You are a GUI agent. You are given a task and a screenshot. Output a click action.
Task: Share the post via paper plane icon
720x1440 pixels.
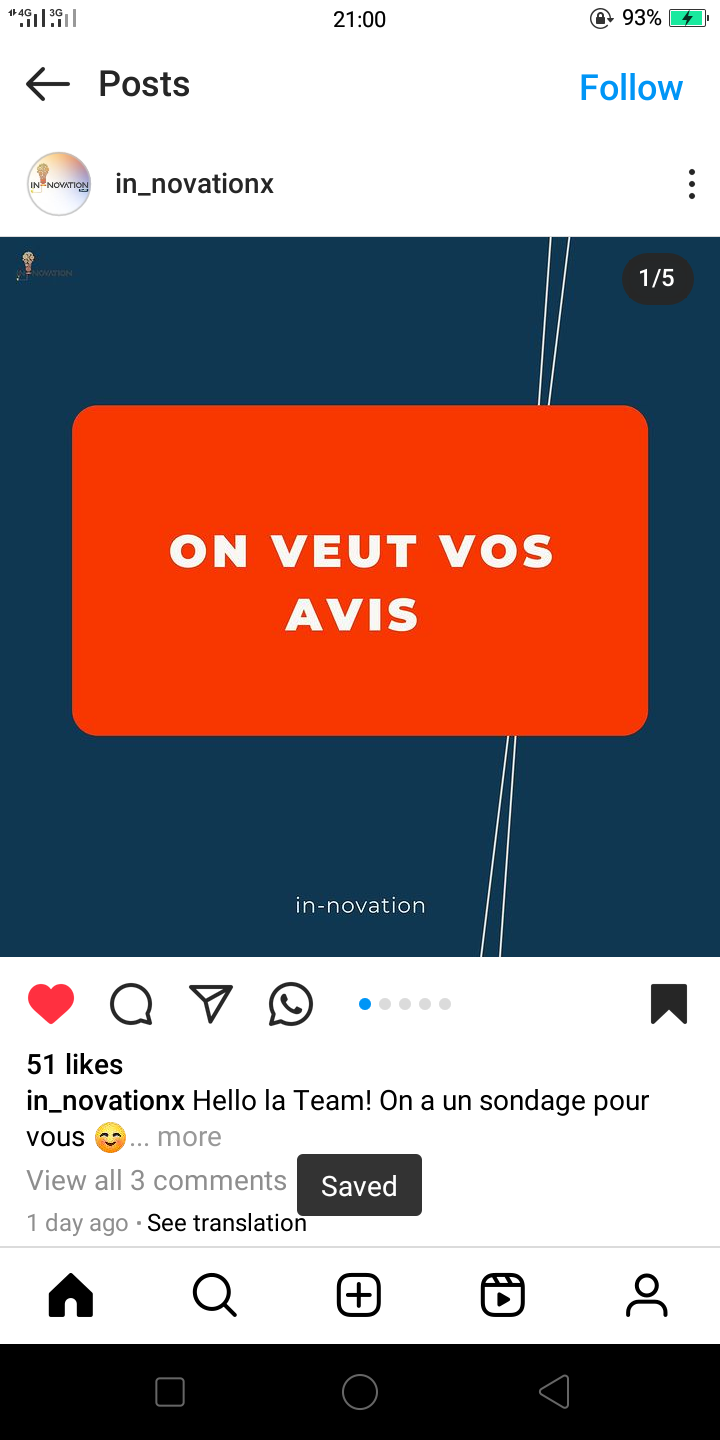click(x=211, y=1004)
